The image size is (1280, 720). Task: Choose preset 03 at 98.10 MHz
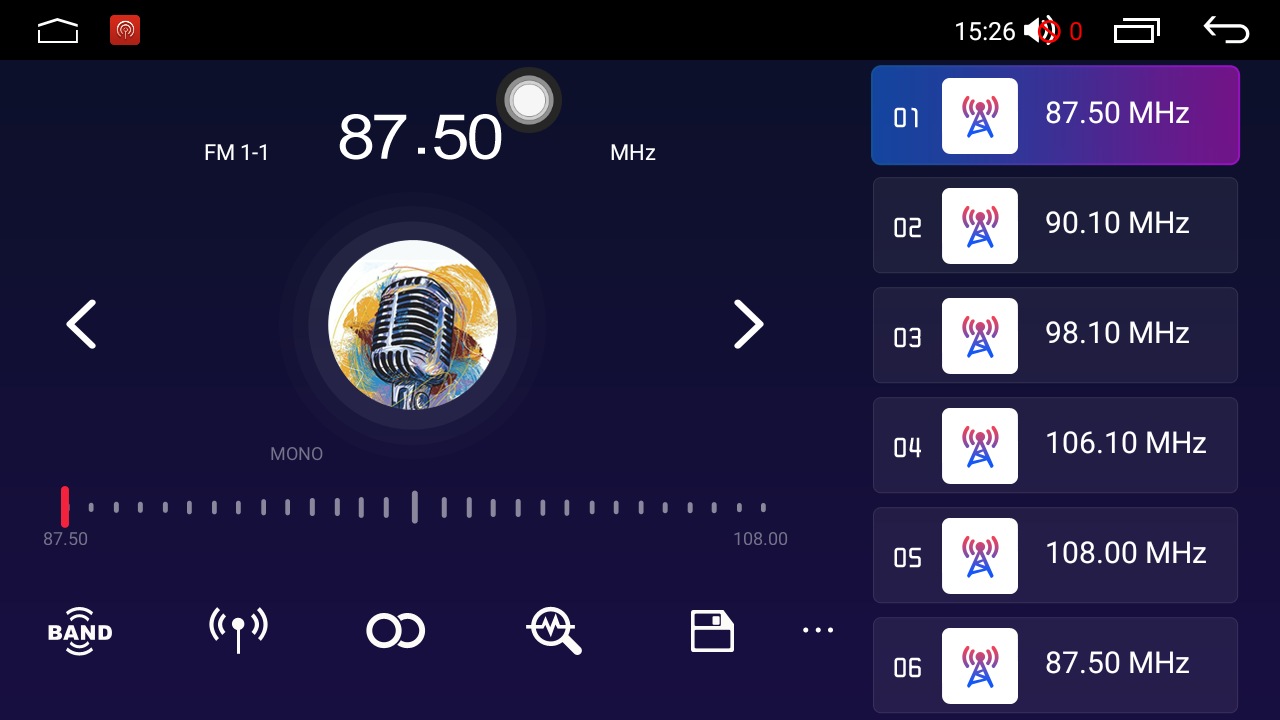(x=1055, y=335)
